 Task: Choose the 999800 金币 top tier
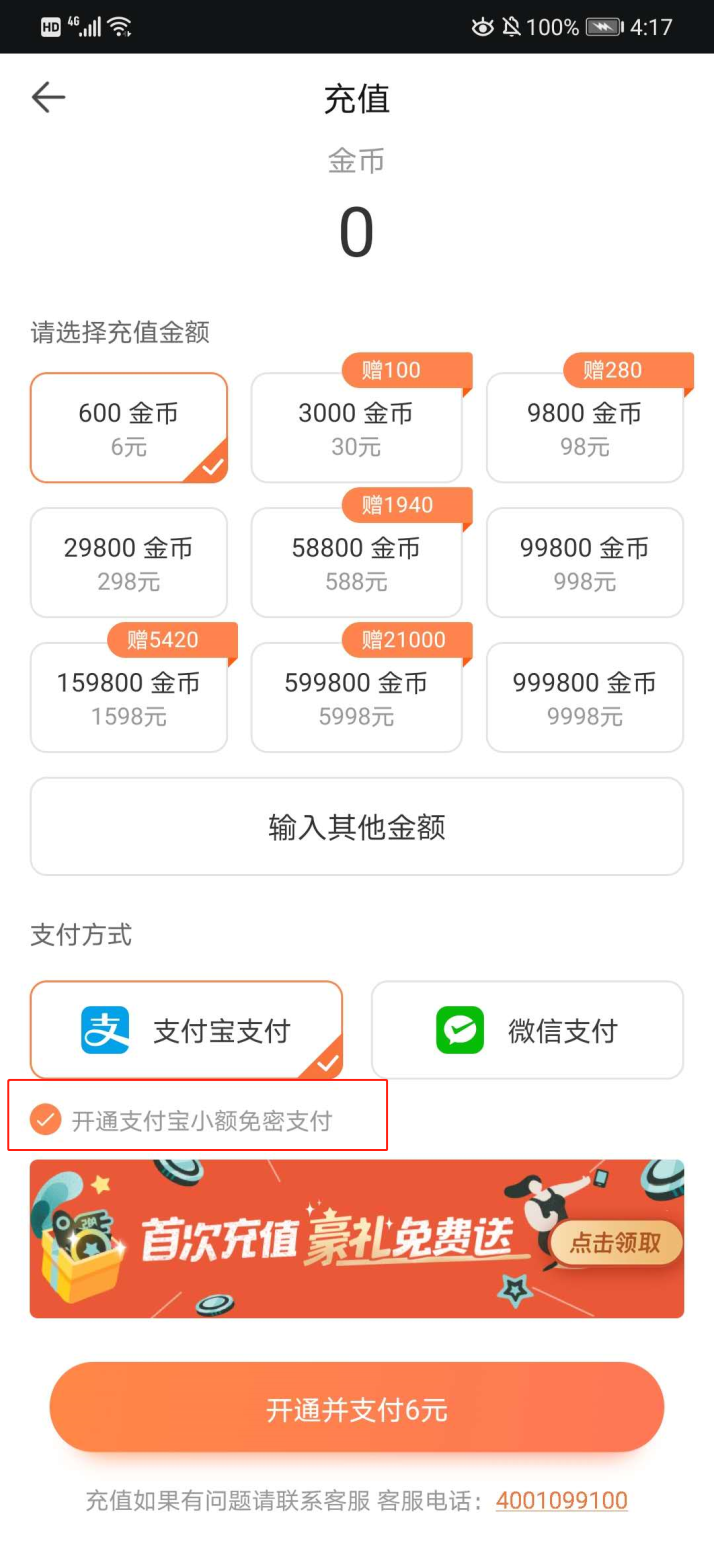tap(584, 698)
